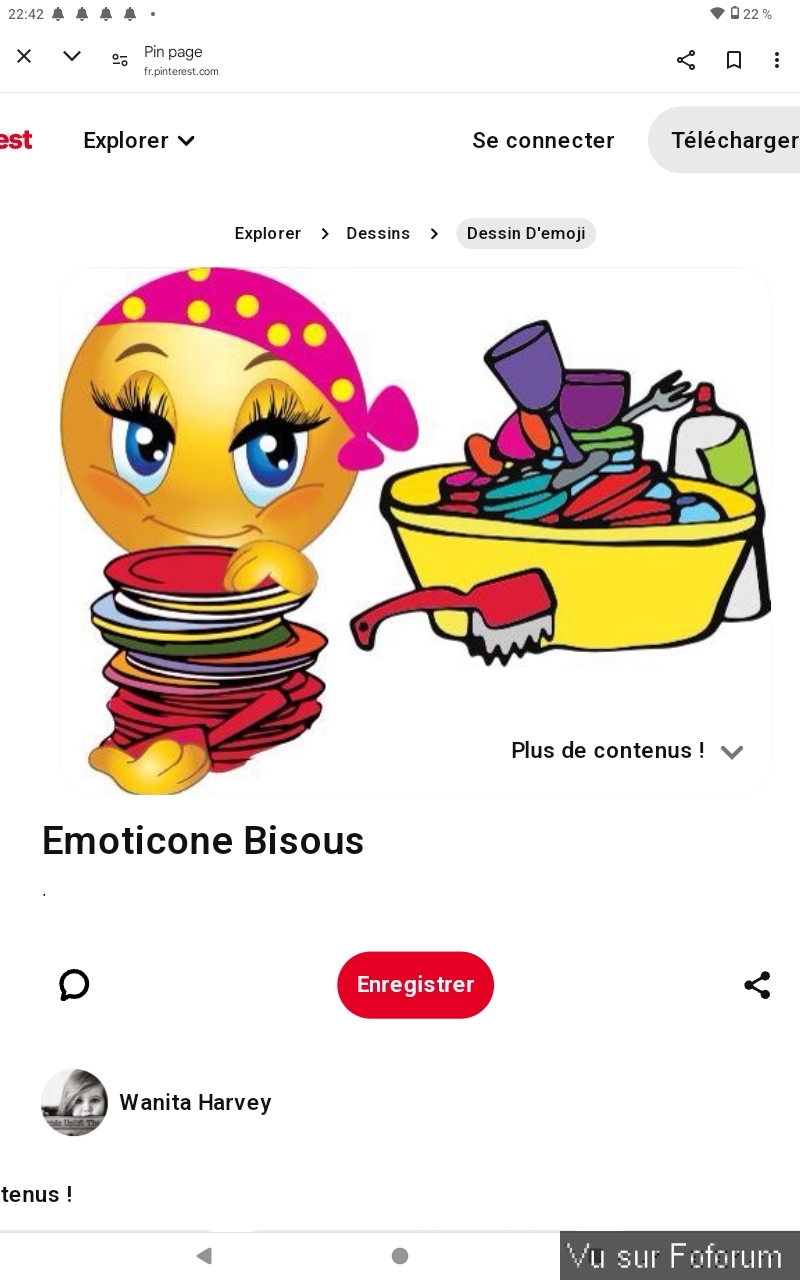This screenshot has width=800, height=1280.
Task: Minimize the tab with the down chevron
Action: click(72, 57)
